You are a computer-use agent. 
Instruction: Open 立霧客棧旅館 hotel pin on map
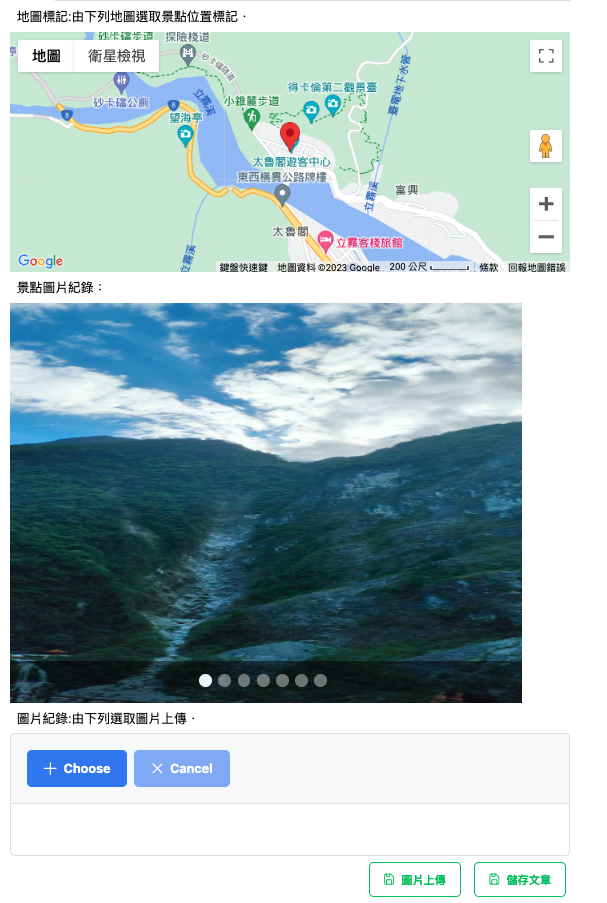(326, 241)
